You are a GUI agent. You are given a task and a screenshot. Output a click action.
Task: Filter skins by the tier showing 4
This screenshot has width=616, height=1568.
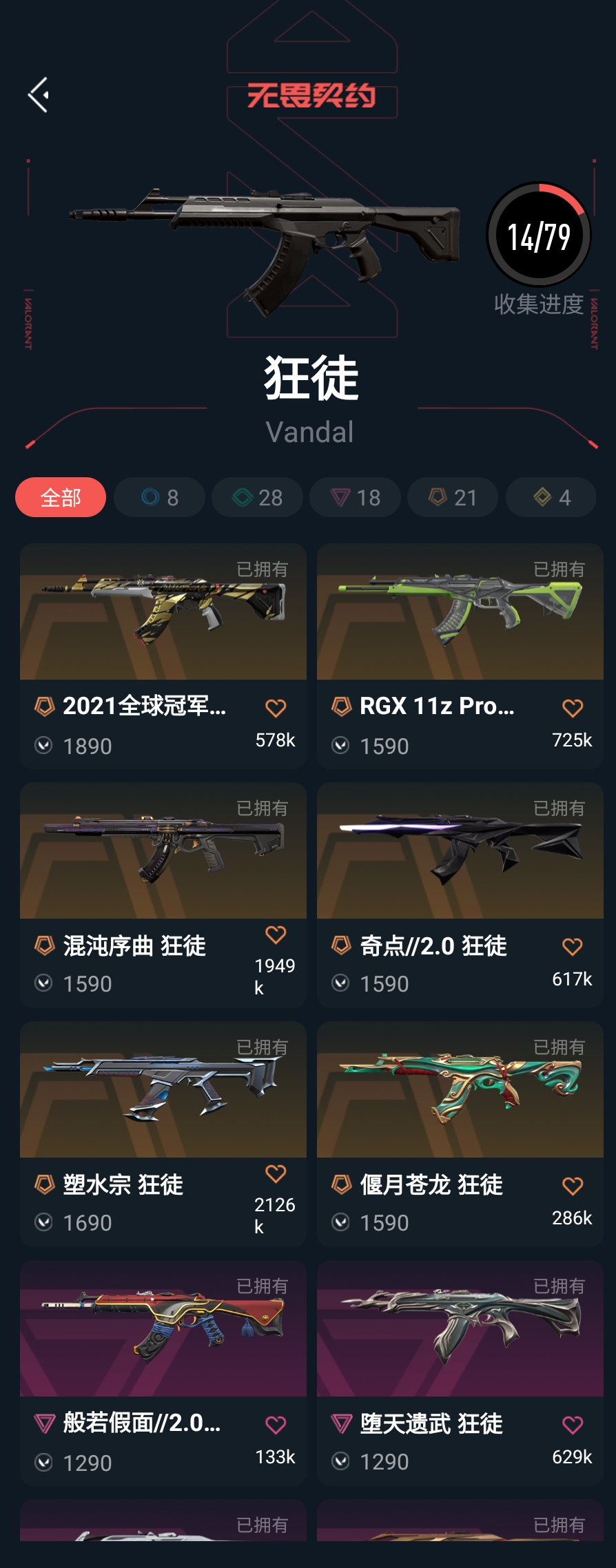tap(551, 497)
